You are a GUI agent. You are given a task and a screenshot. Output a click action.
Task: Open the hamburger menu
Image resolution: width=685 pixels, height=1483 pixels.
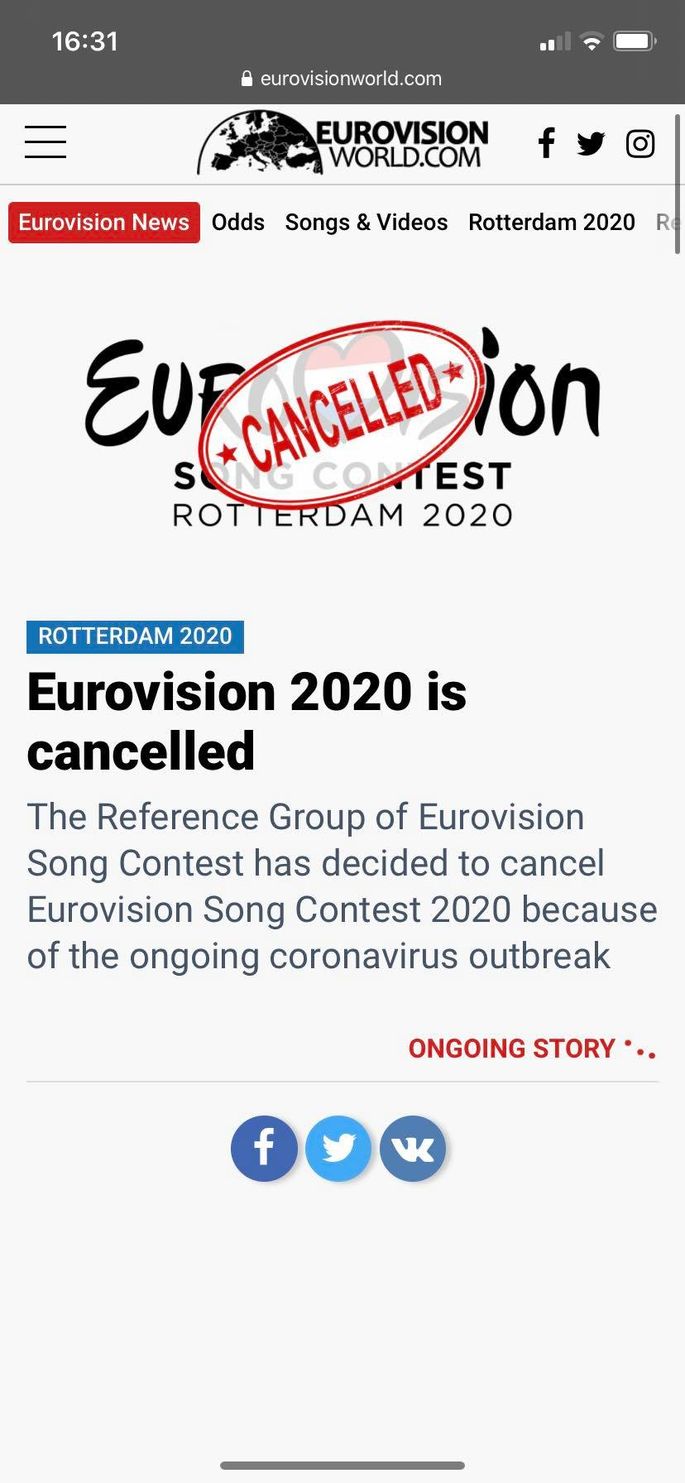tap(45, 142)
